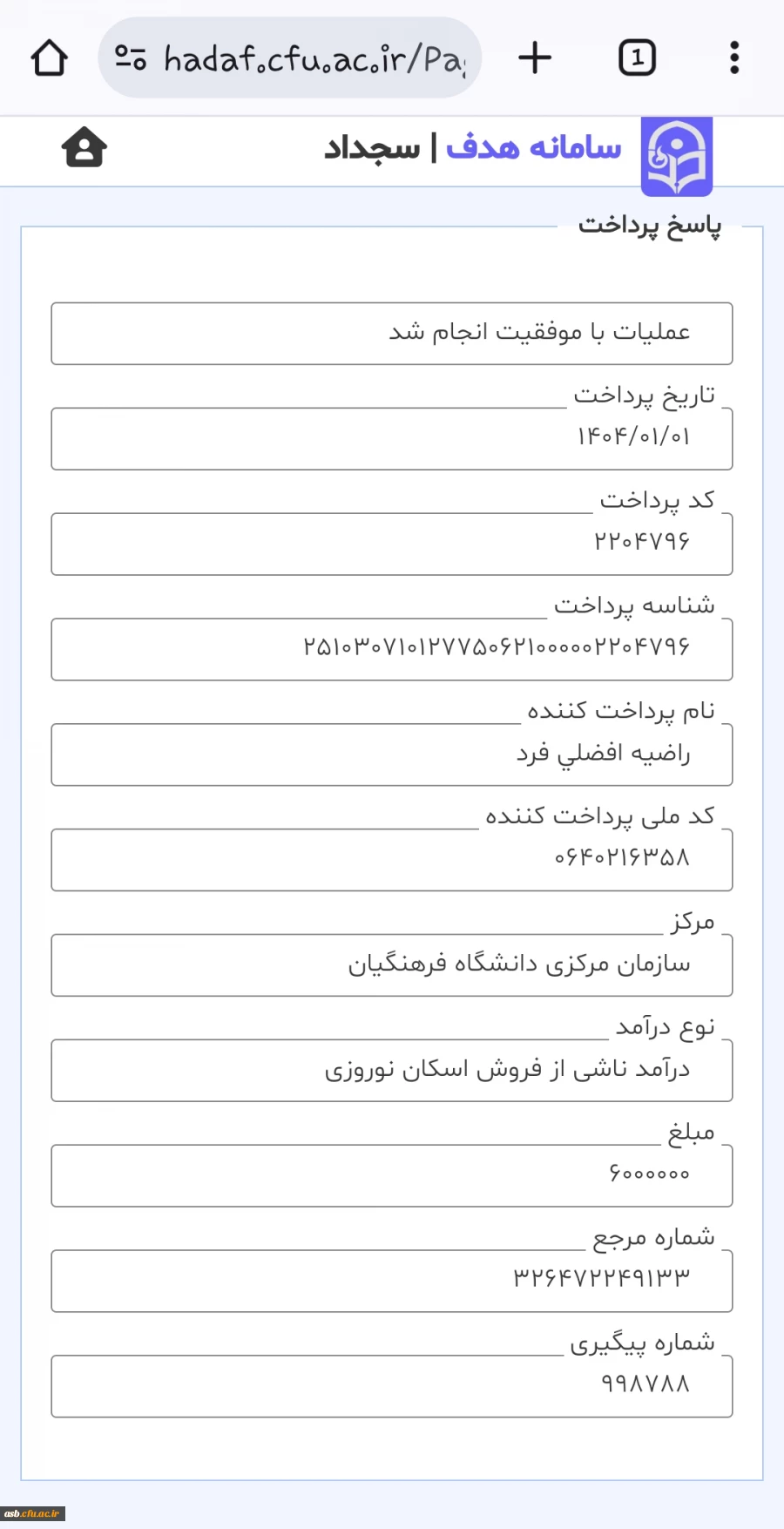784x1529 pixels.
Task: Select the شناسه پرداخت identifier field
Action: point(392,649)
